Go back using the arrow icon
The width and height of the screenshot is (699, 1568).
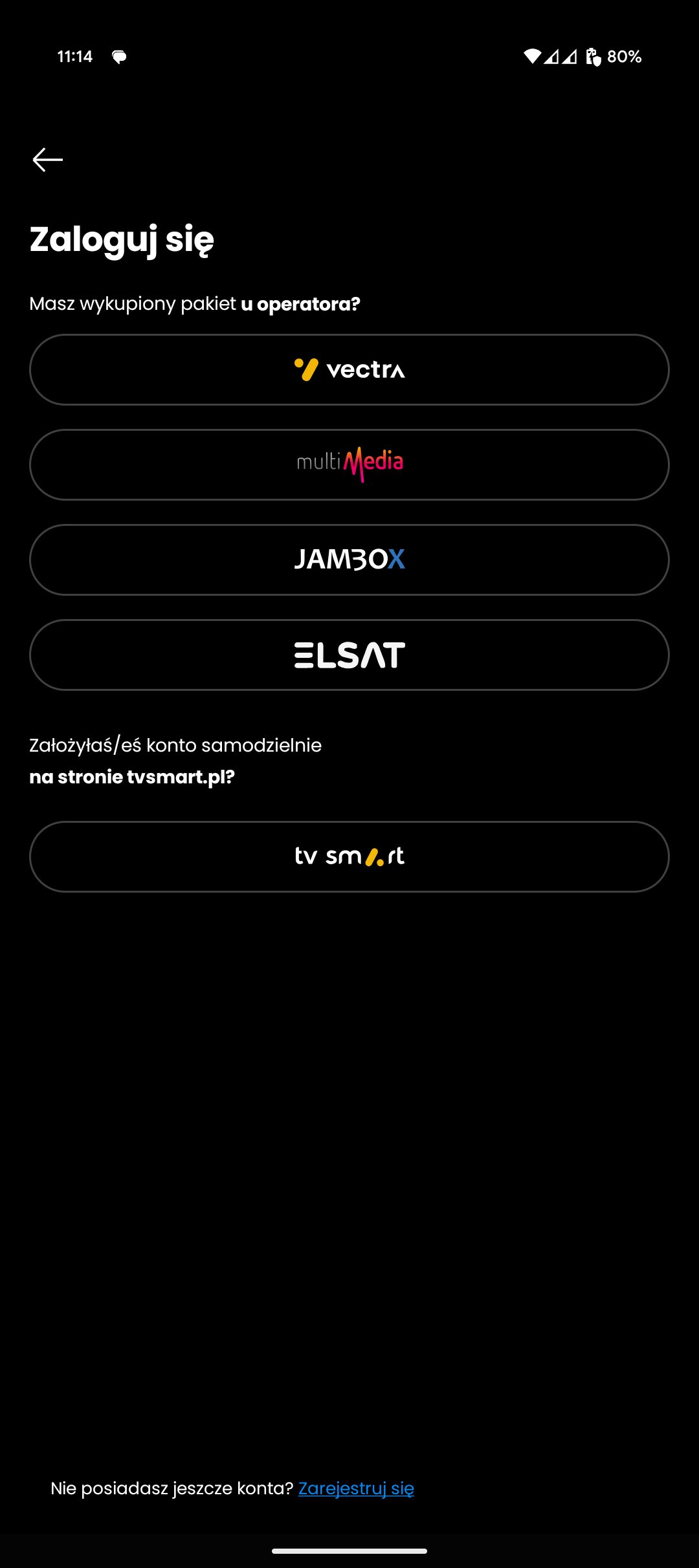(48, 160)
